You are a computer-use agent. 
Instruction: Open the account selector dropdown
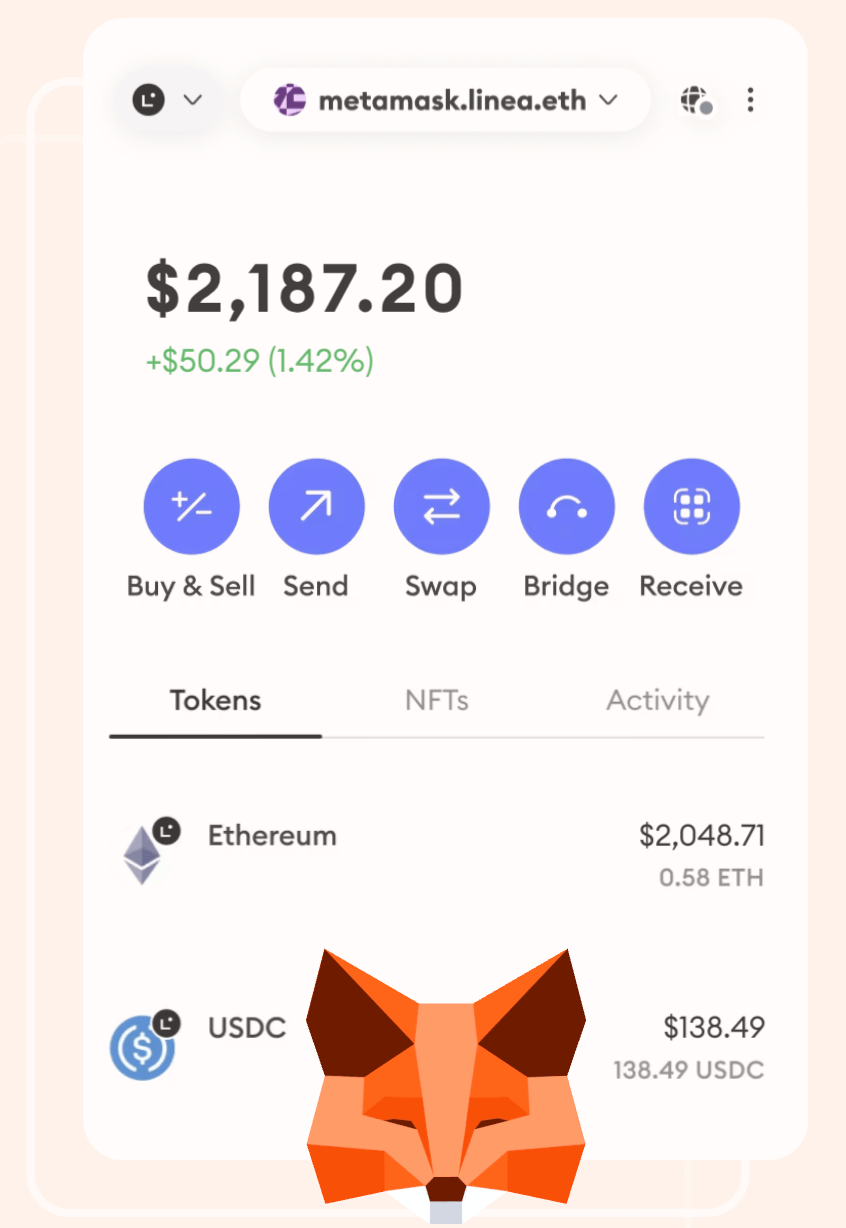(x=193, y=100)
